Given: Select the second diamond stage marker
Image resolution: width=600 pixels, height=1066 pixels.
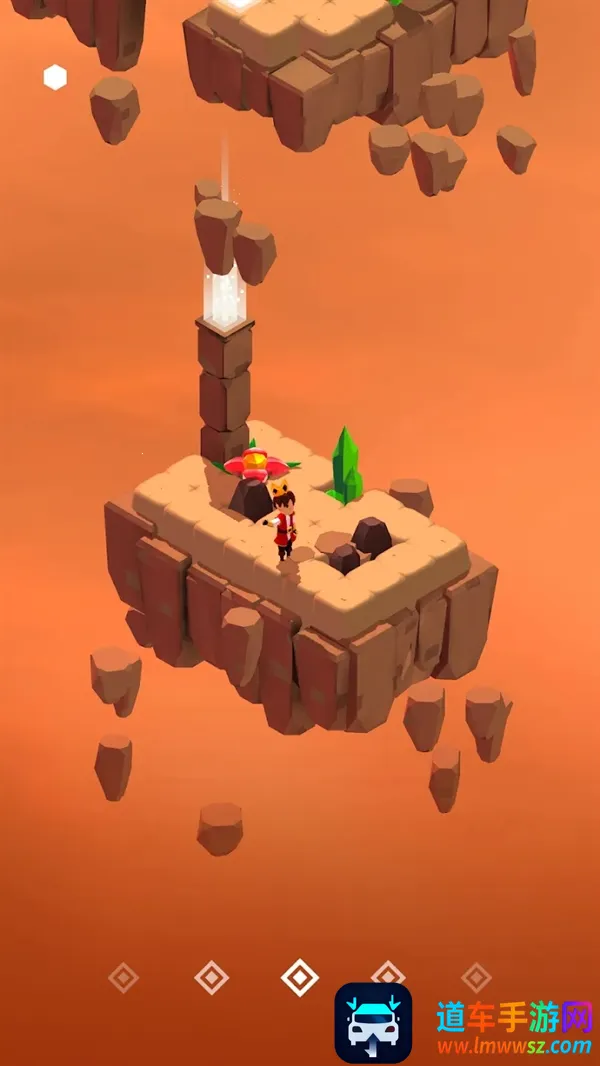Looking at the screenshot, I should click(211, 977).
